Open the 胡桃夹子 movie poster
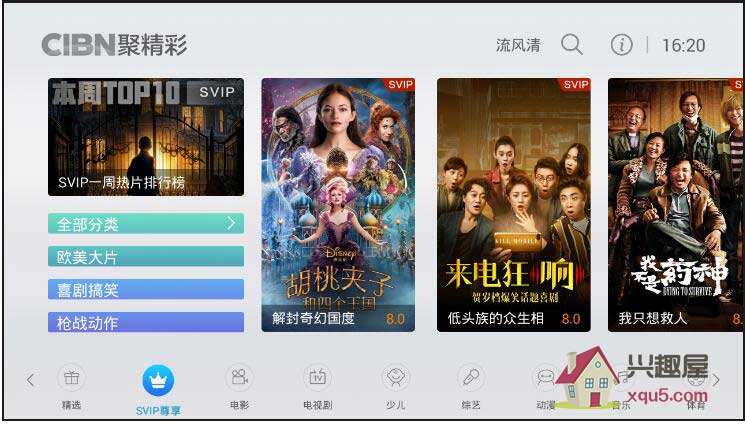This screenshot has height=424, width=745. pos(339,205)
